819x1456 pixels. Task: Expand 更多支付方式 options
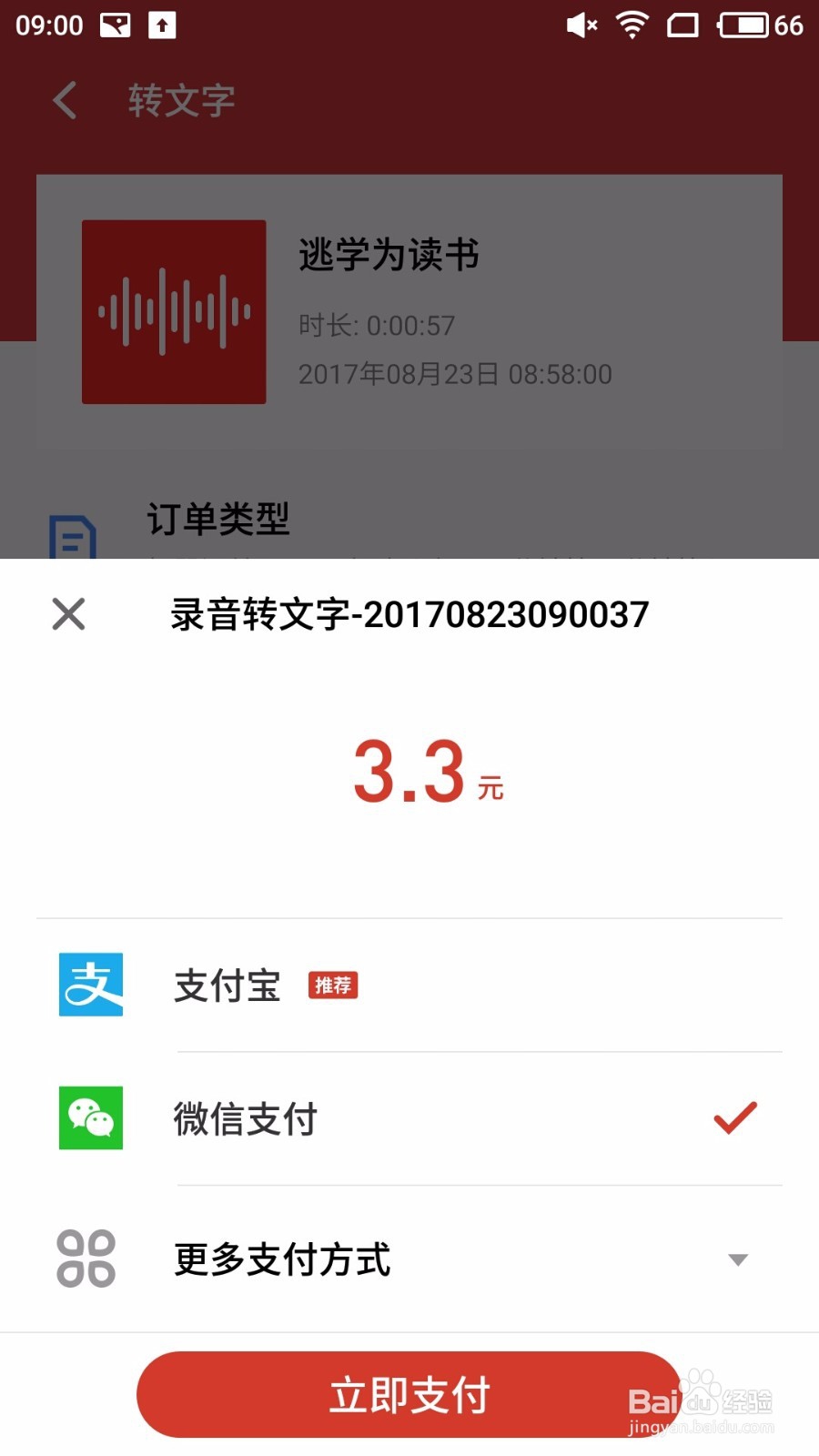point(282,1260)
